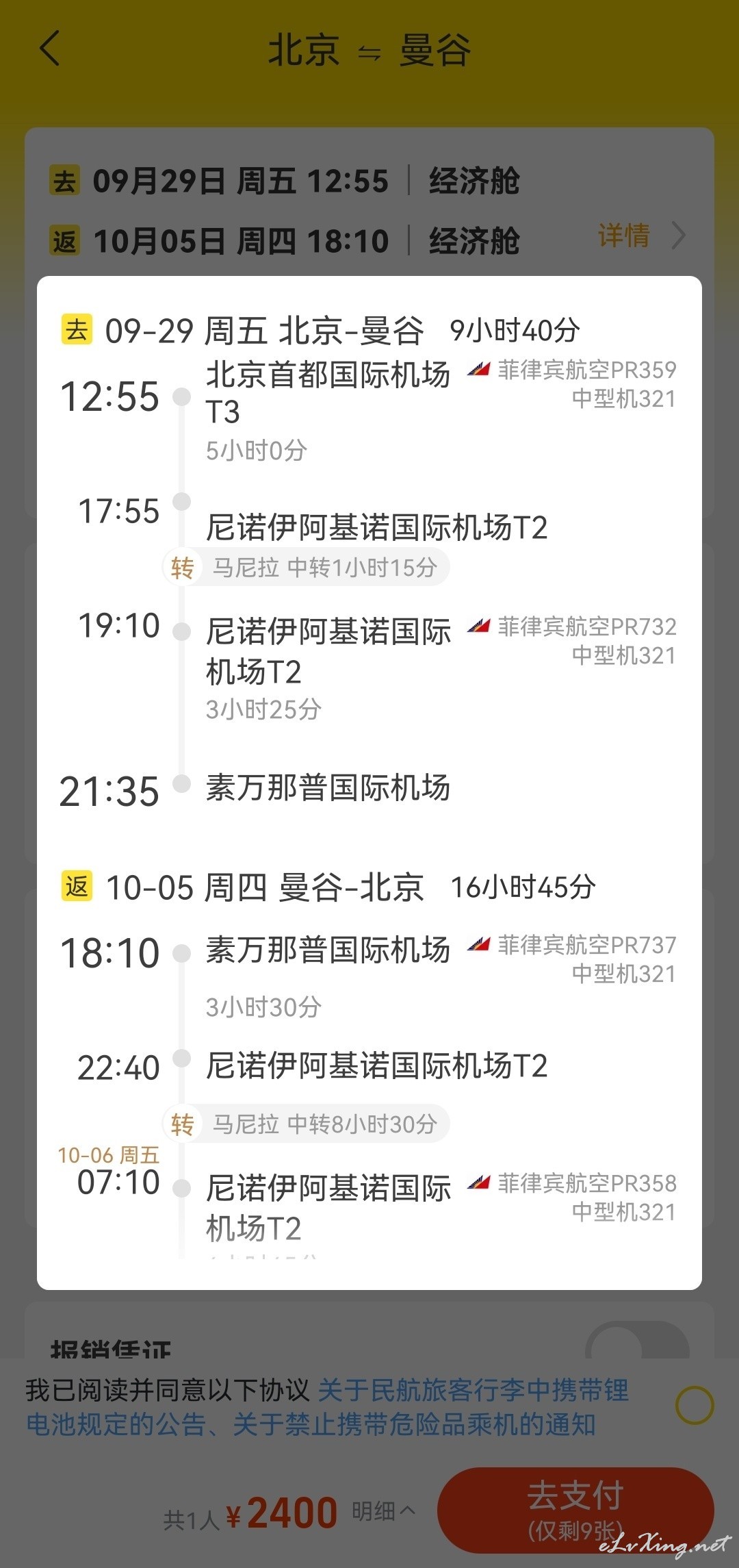The image size is (739, 1568).
Task: Open the 详情 flight details link
Action: pyautogui.click(x=641, y=236)
